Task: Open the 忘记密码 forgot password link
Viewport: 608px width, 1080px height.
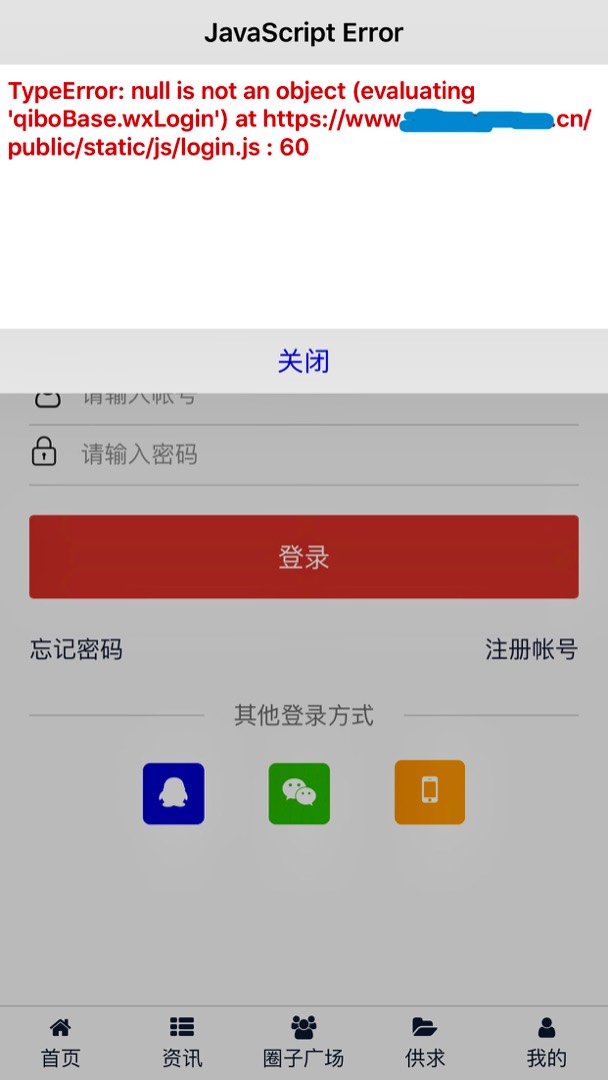Action: [x=76, y=650]
